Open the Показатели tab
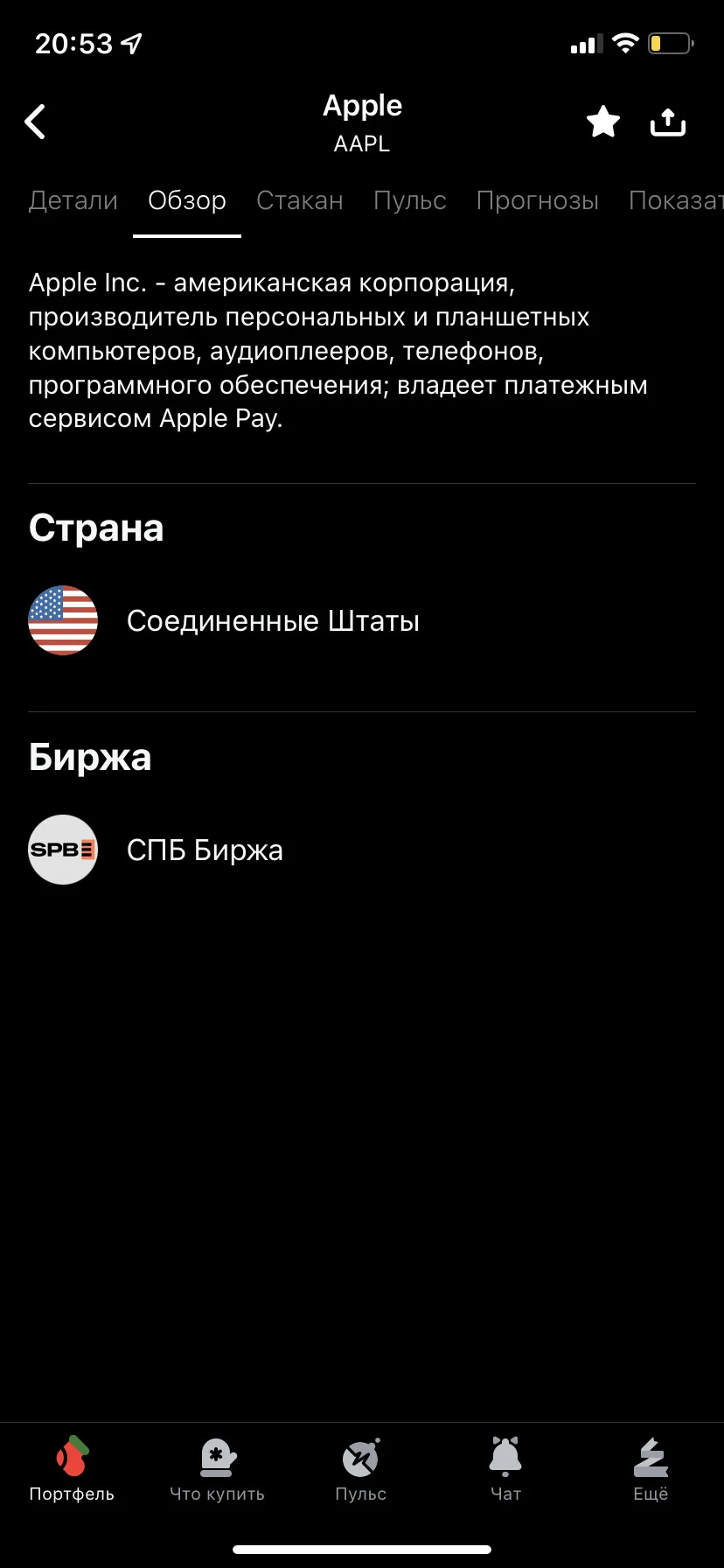 [676, 200]
